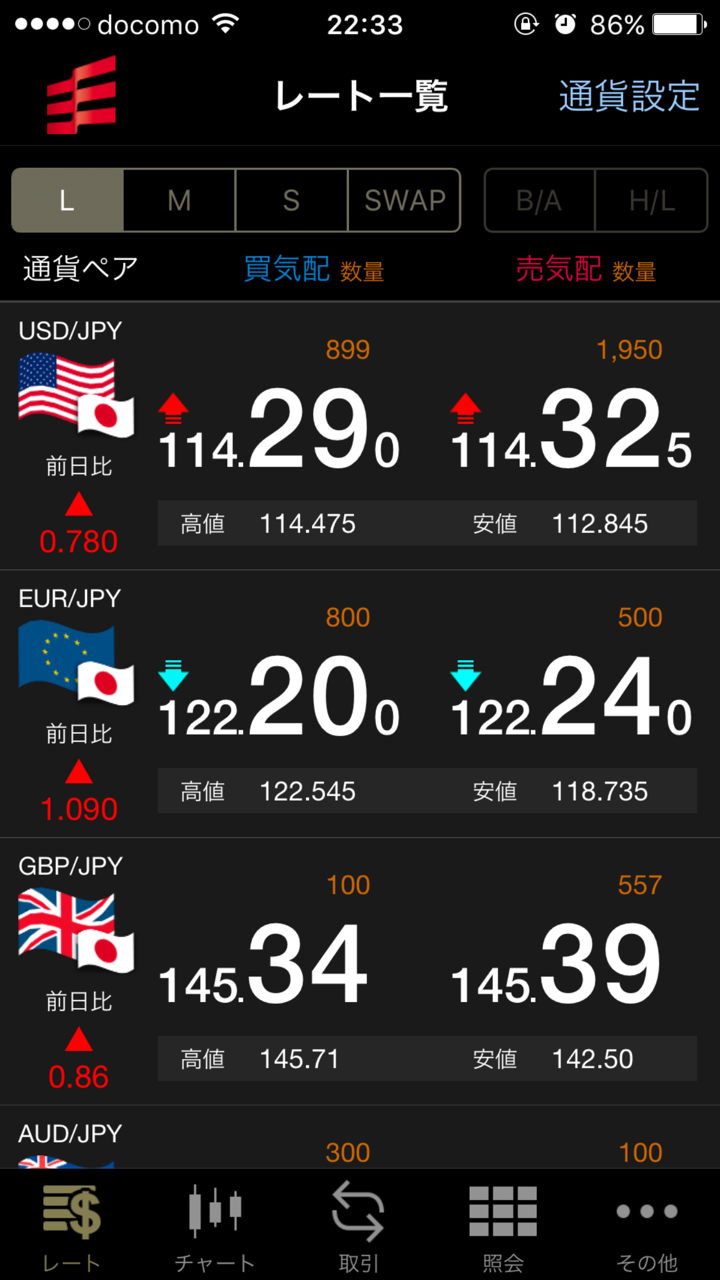Viewport: 720px width, 1280px height.
Task: Switch to the チャート tab
Action: tap(215, 1227)
